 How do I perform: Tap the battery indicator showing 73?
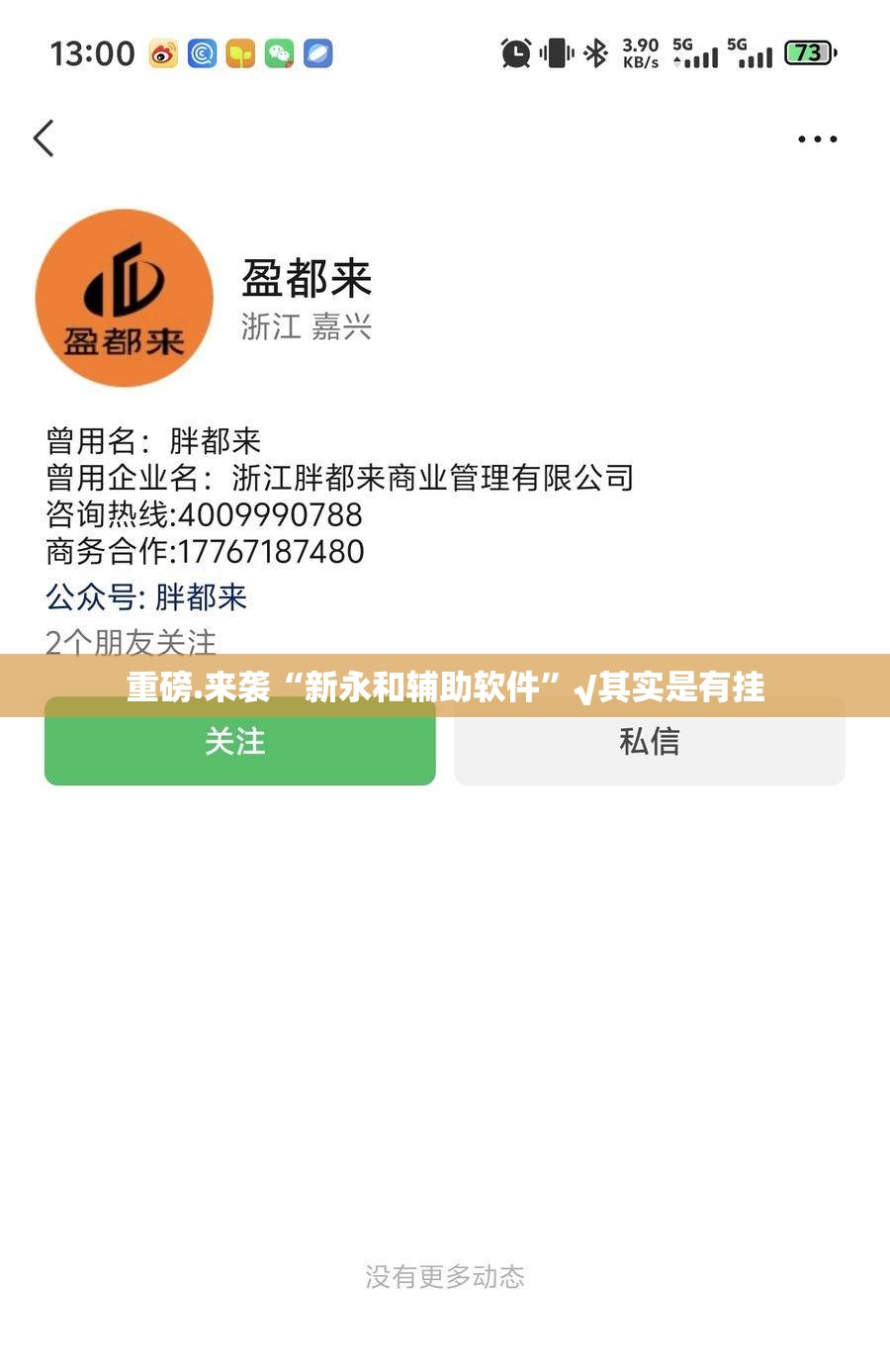coord(809,53)
